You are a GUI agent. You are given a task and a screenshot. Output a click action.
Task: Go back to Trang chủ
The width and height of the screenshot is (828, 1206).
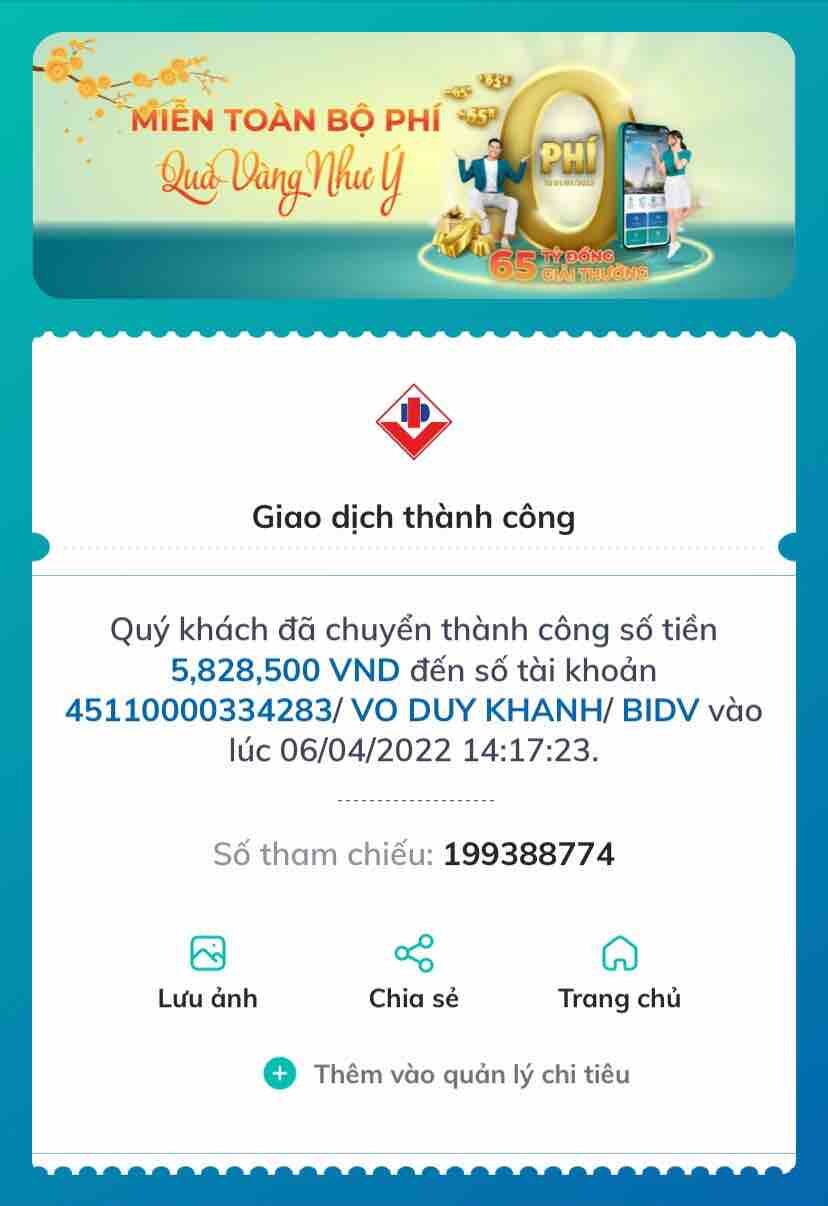click(x=619, y=971)
